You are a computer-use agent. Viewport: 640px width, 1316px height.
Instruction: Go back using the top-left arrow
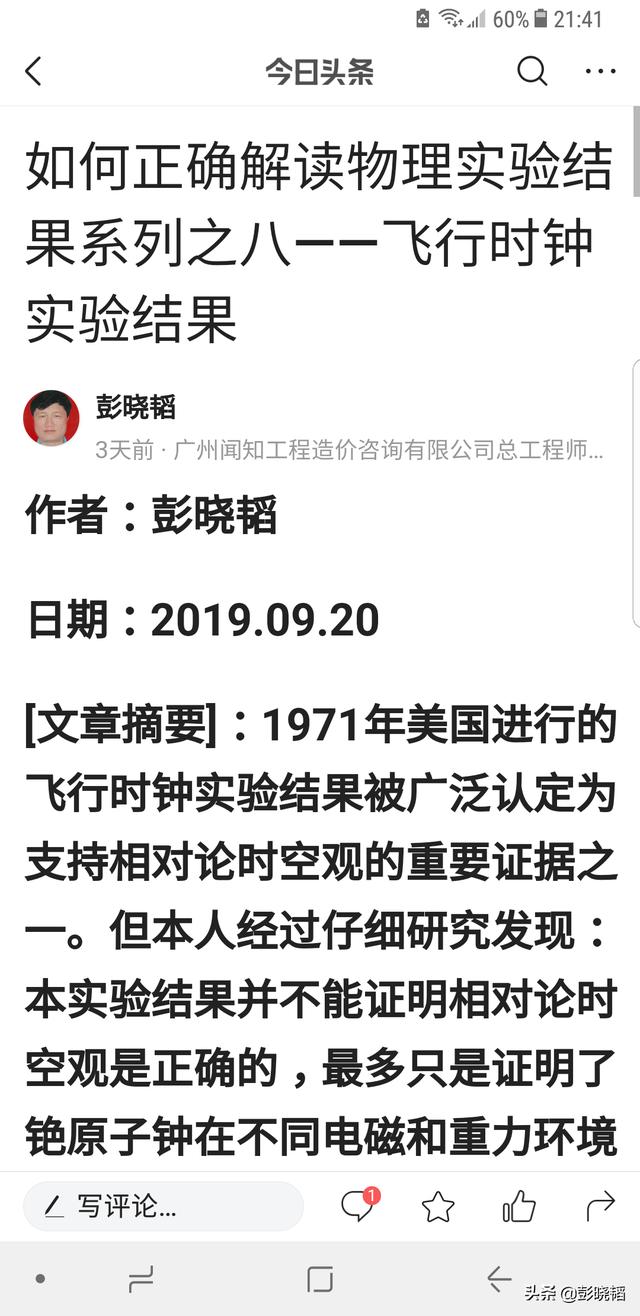pyautogui.click(x=34, y=72)
